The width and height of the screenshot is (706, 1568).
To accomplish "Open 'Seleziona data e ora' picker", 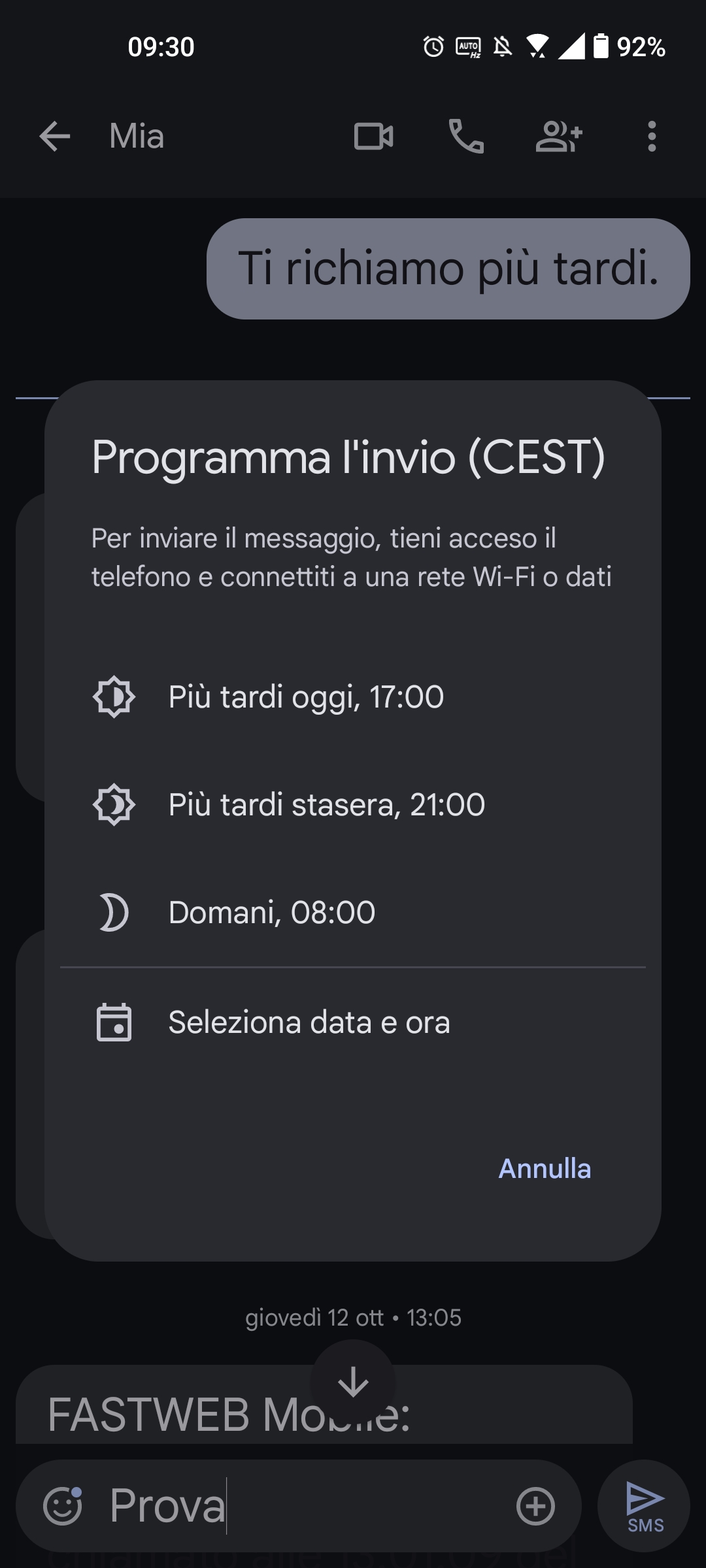I will pos(309,1022).
